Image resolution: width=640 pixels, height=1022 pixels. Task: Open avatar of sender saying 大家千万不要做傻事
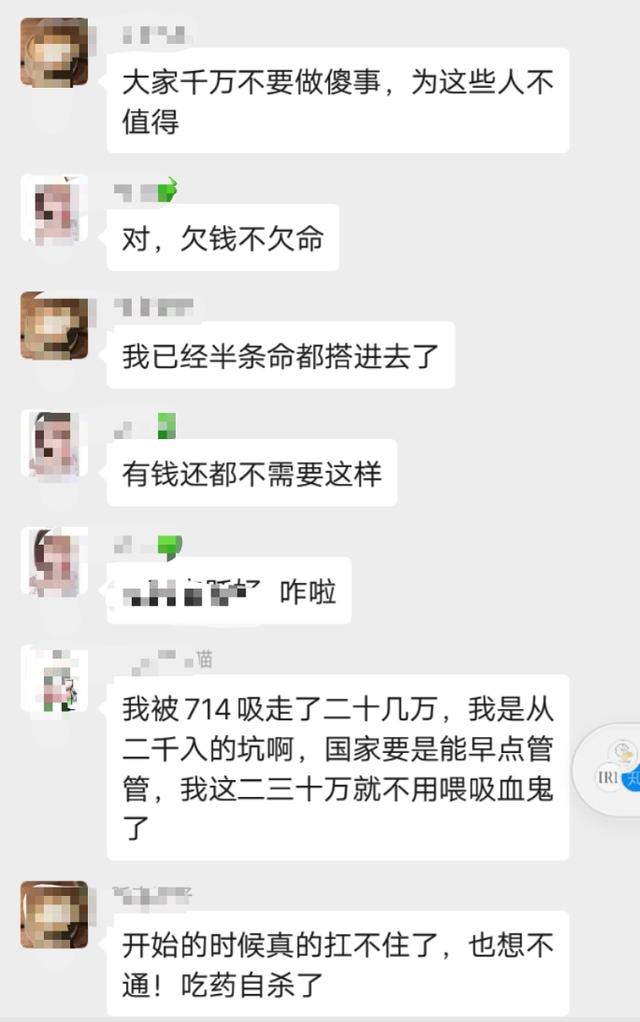[54, 52]
